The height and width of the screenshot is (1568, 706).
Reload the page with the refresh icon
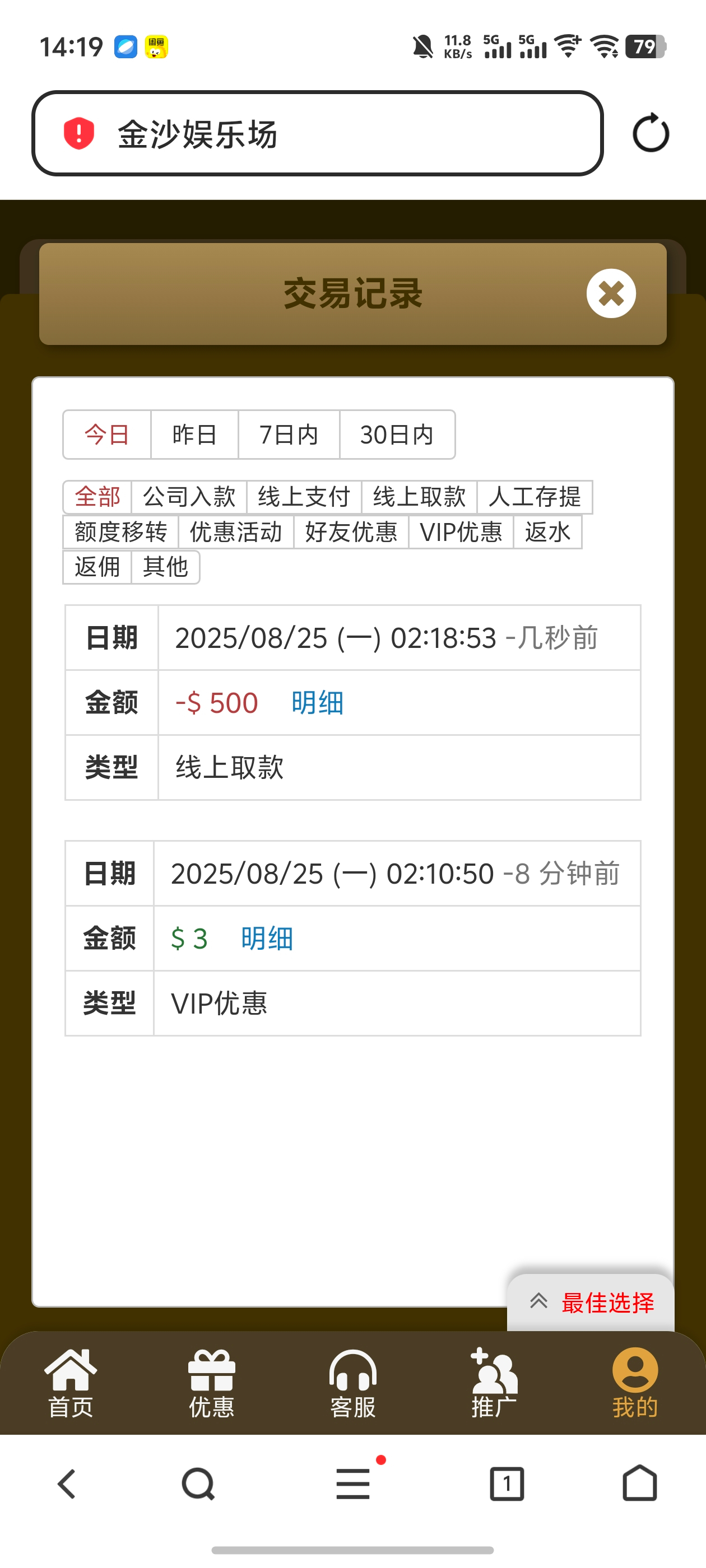coord(651,133)
